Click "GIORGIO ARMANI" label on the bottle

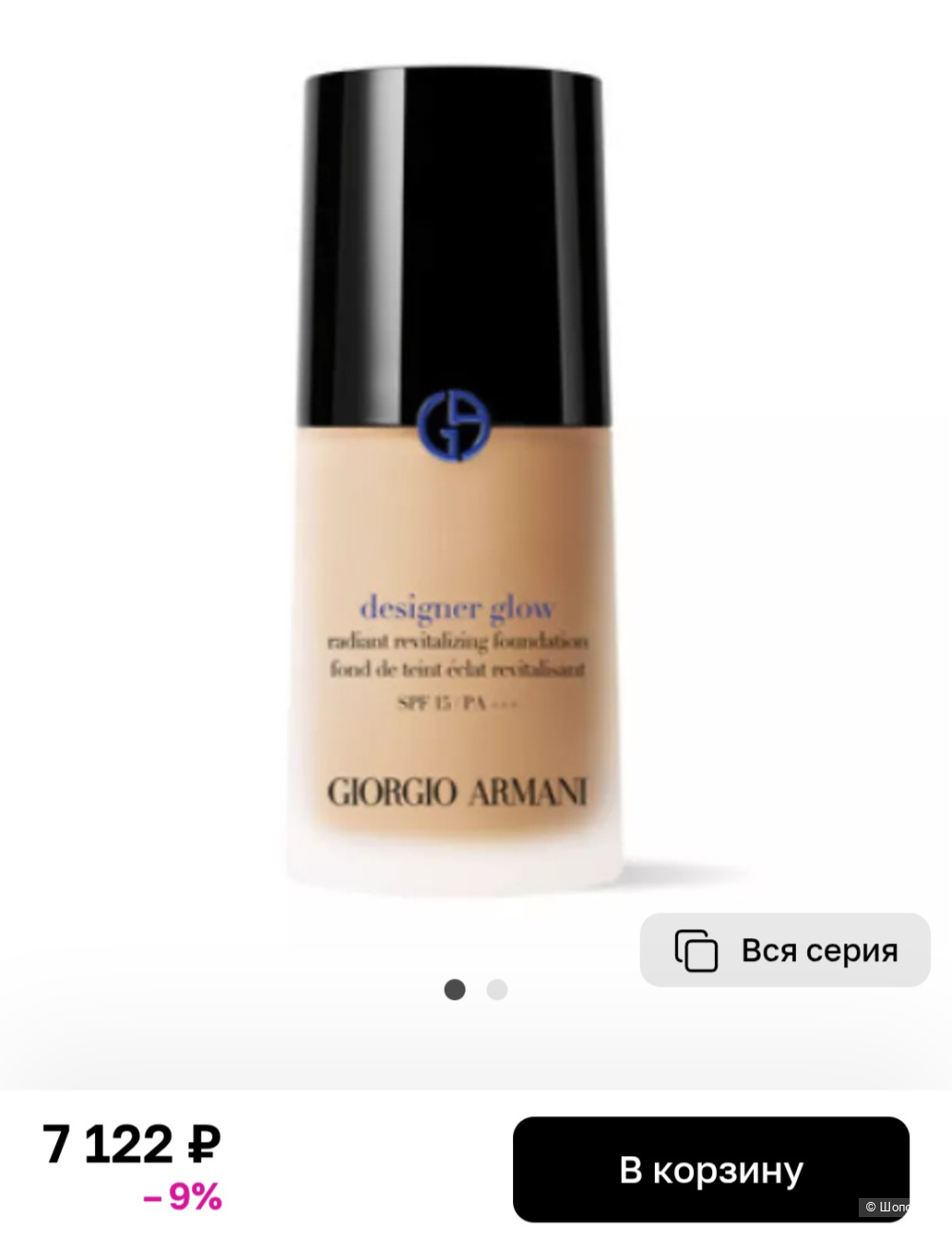[x=455, y=789]
